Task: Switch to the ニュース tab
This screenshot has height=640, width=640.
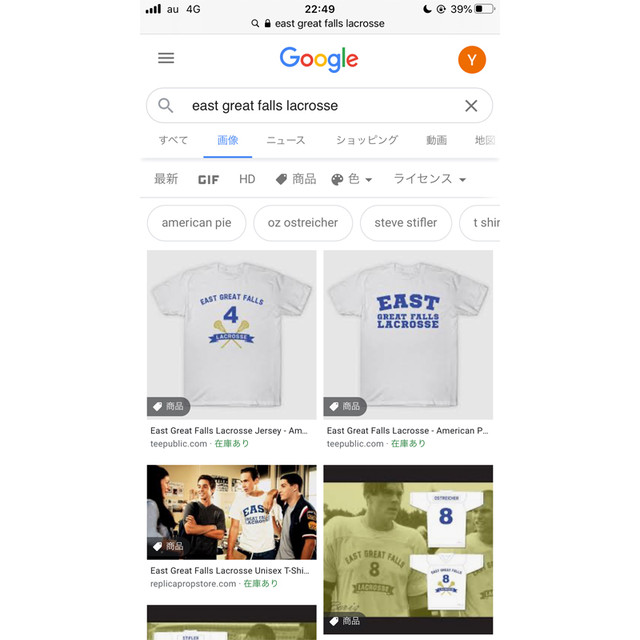Action: click(x=286, y=140)
